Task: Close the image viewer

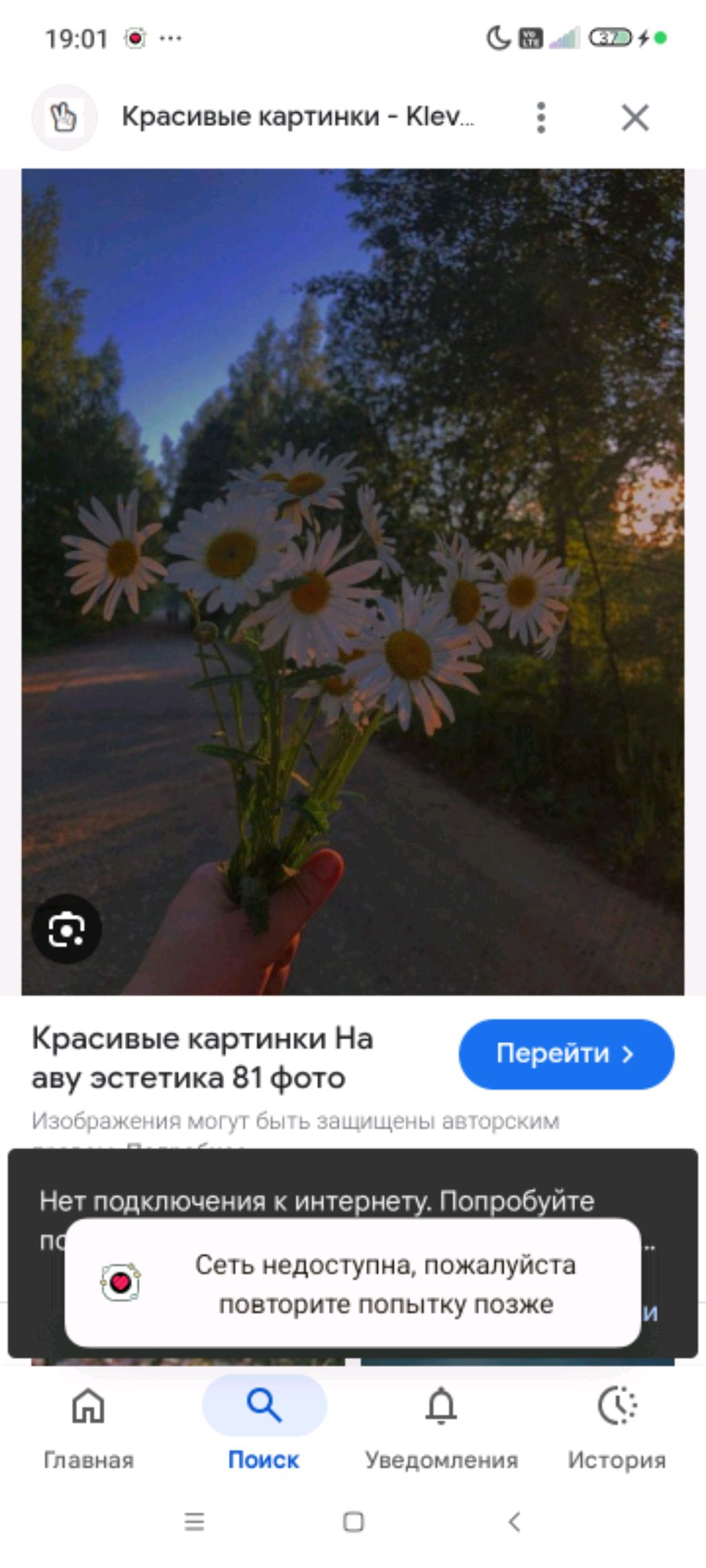Action: click(634, 118)
